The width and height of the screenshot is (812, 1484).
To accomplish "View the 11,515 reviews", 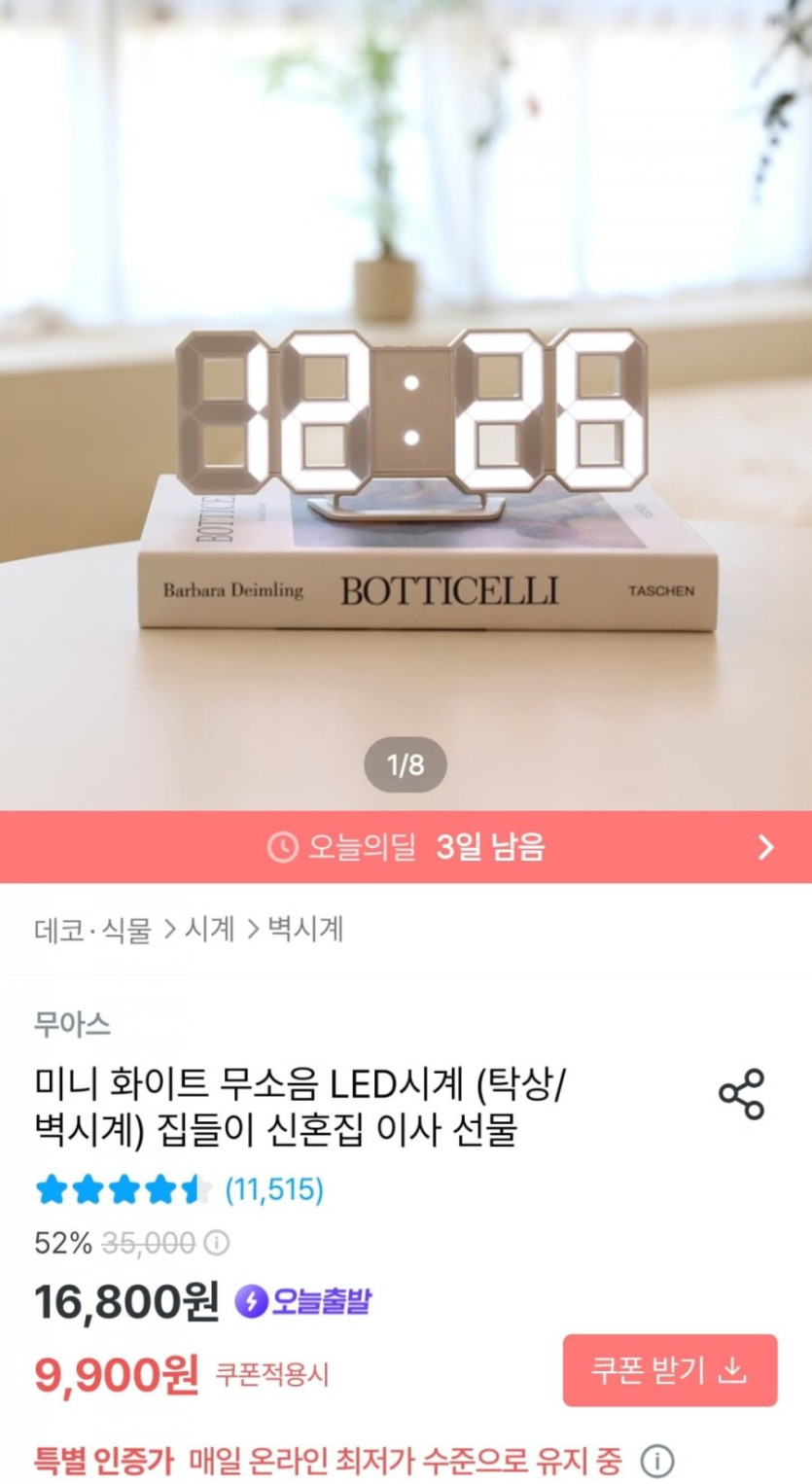I will (x=274, y=1189).
